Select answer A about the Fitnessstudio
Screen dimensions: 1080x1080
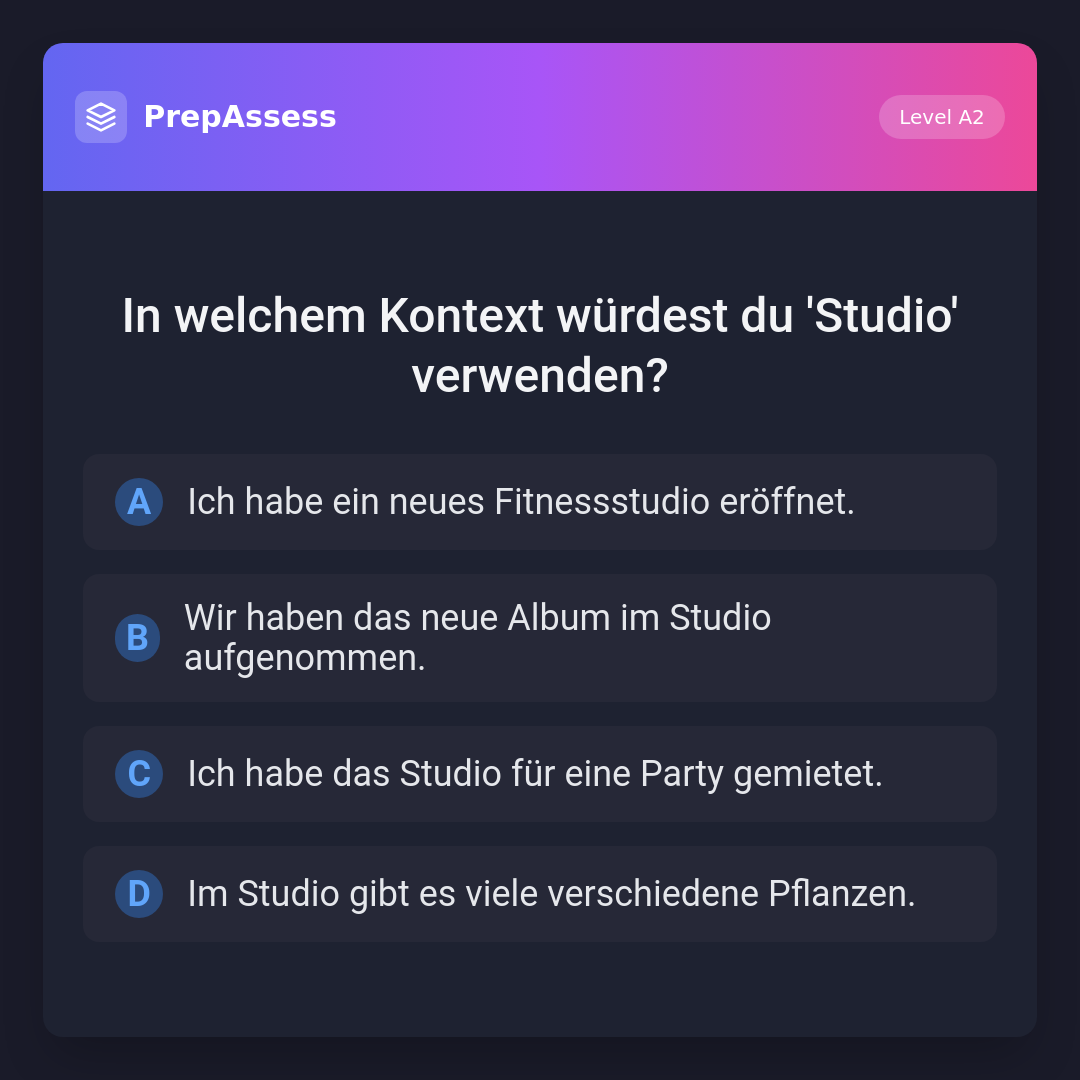click(x=540, y=502)
